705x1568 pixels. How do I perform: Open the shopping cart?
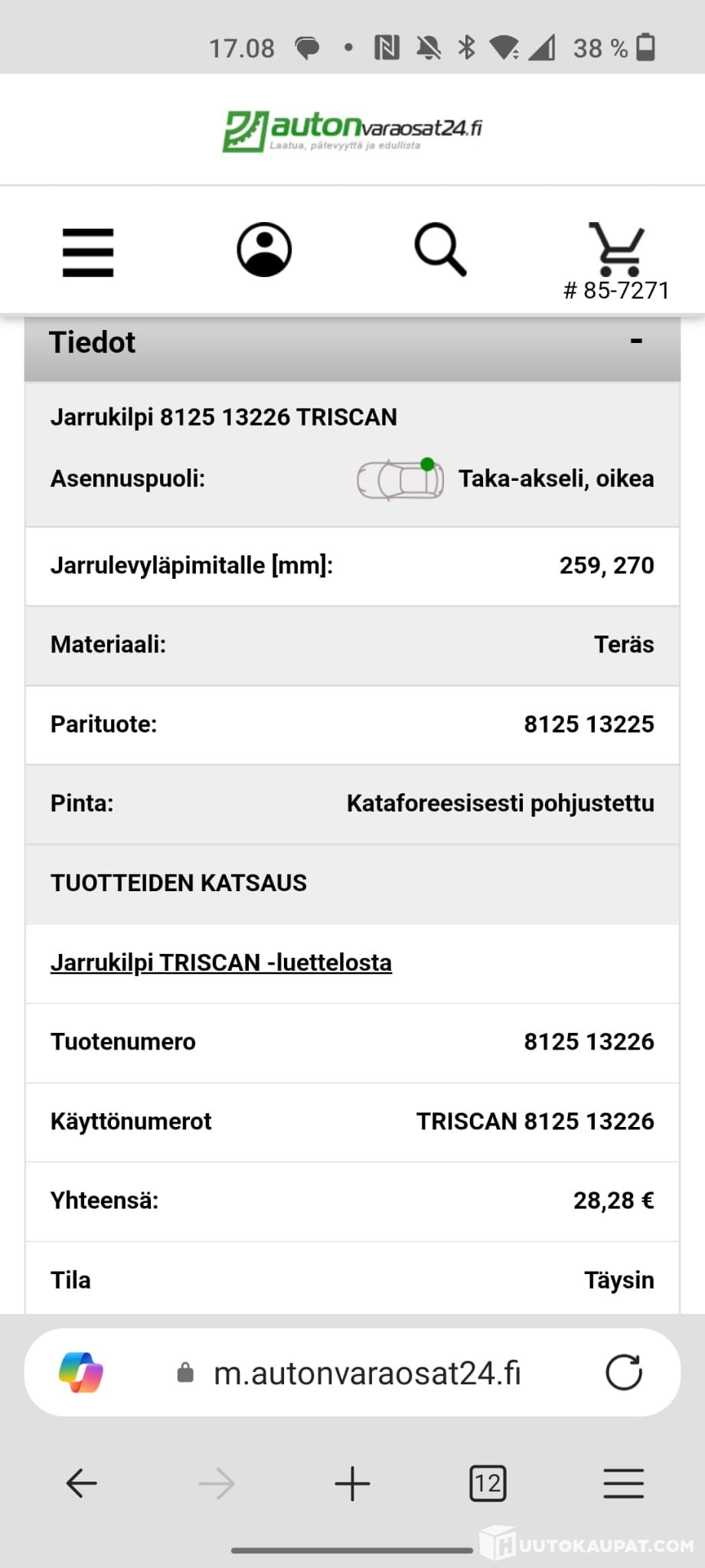pos(616,250)
